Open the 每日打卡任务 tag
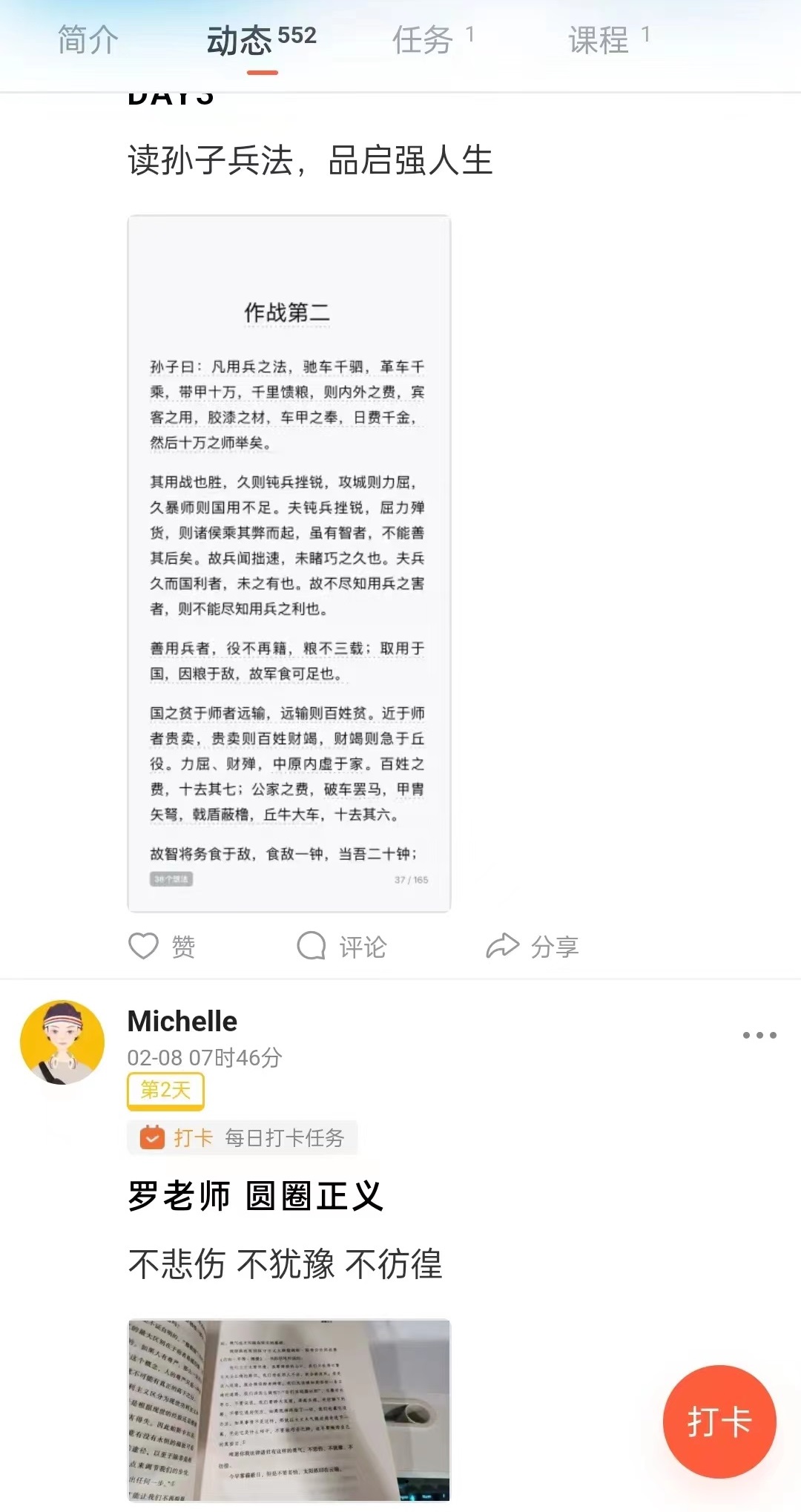This screenshot has width=801, height=1512. tap(243, 1137)
